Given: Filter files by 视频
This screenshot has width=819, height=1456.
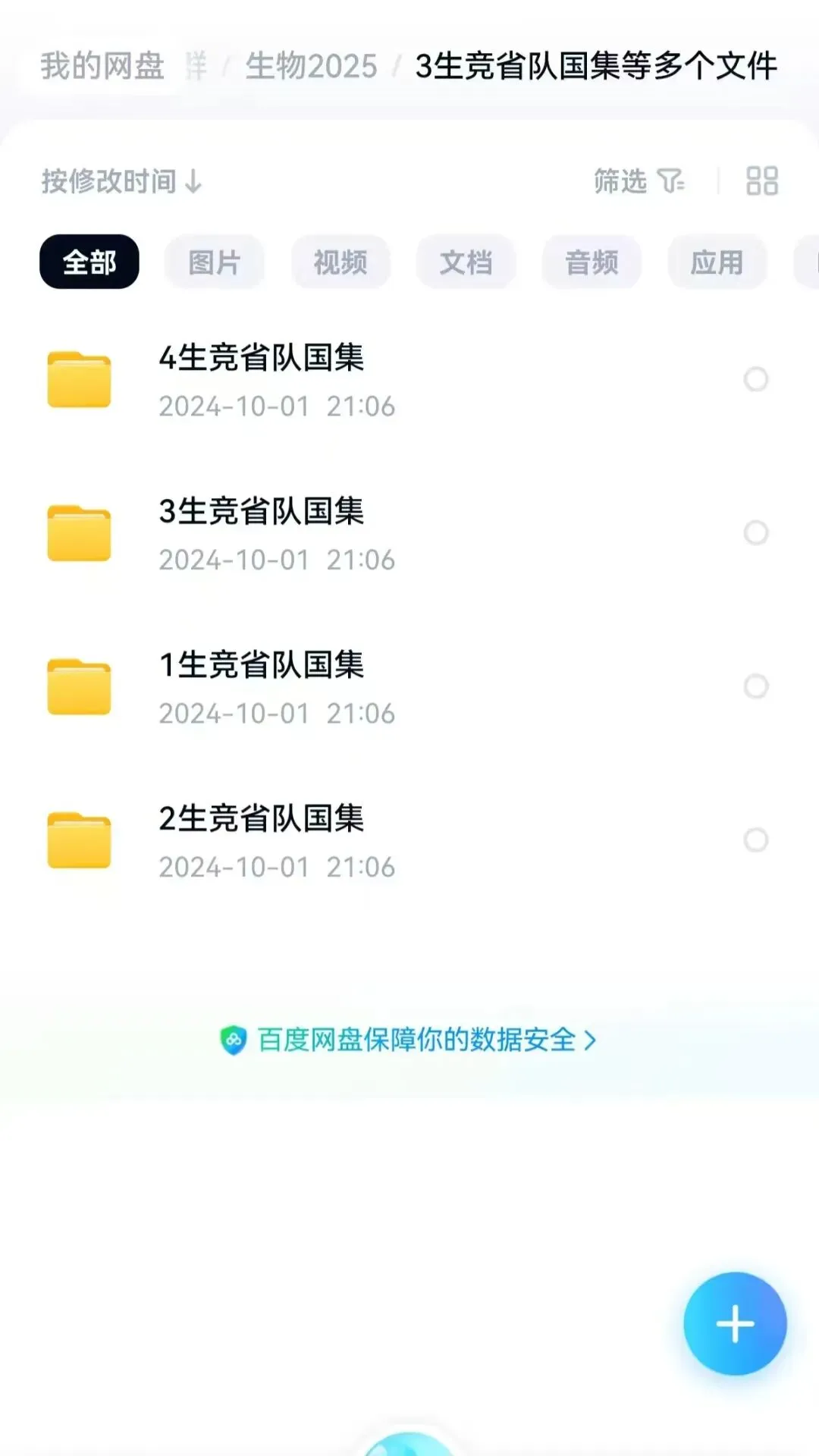Looking at the screenshot, I should [340, 262].
